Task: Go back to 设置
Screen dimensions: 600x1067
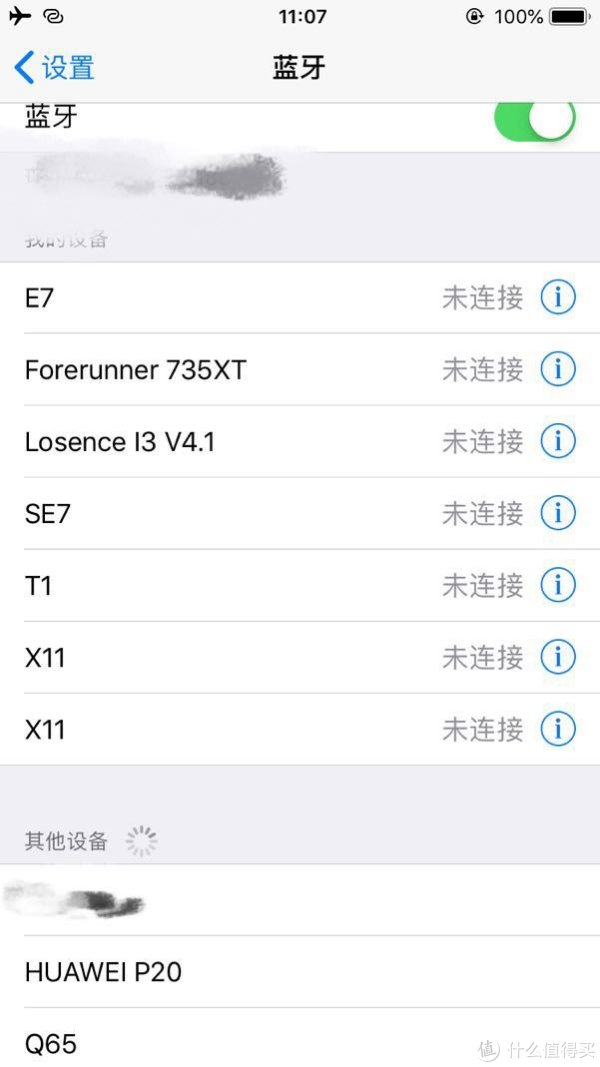Action: pyautogui.click(x=54, y=68)
